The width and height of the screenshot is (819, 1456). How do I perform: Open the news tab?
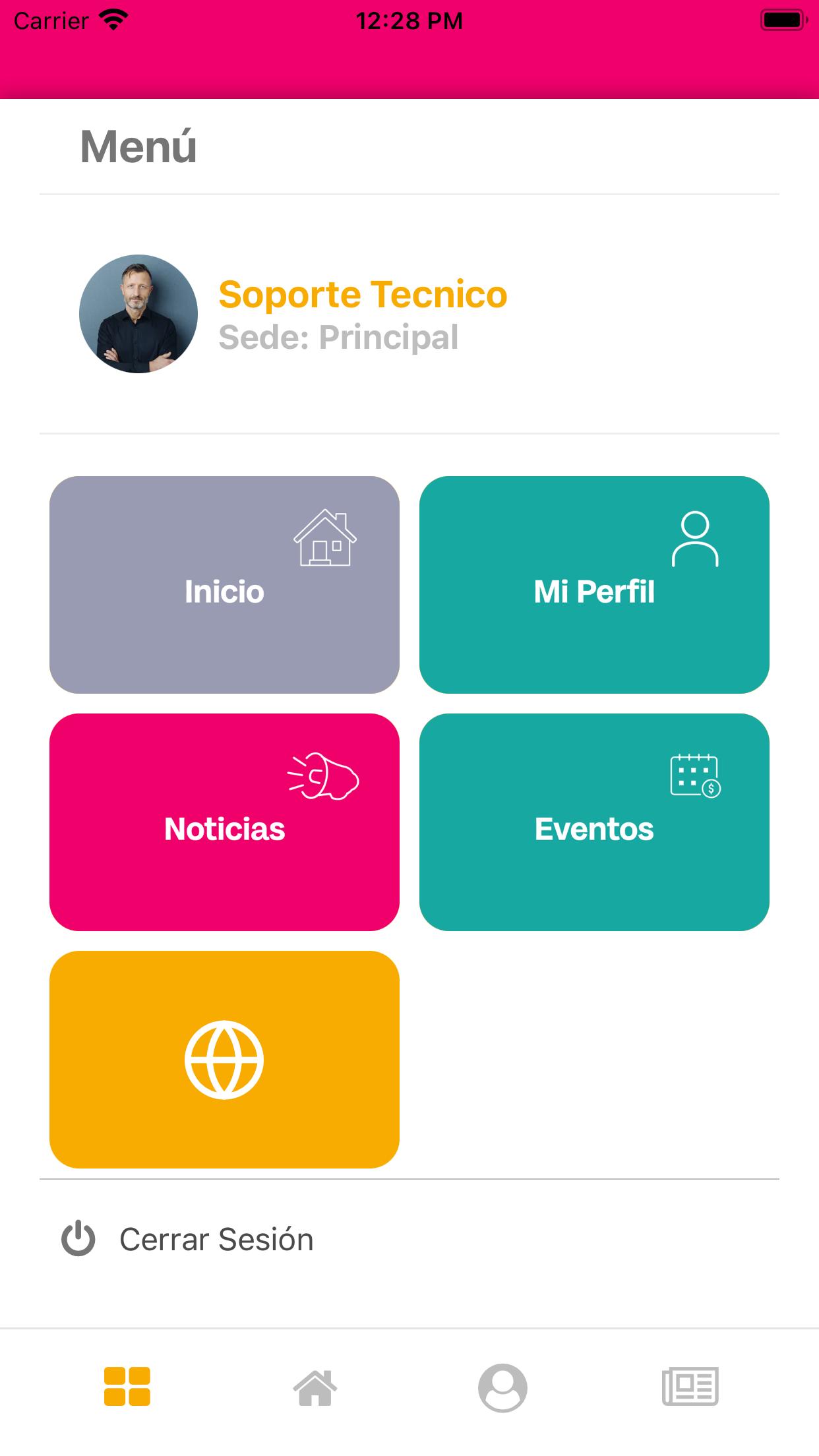(690, 1386)
